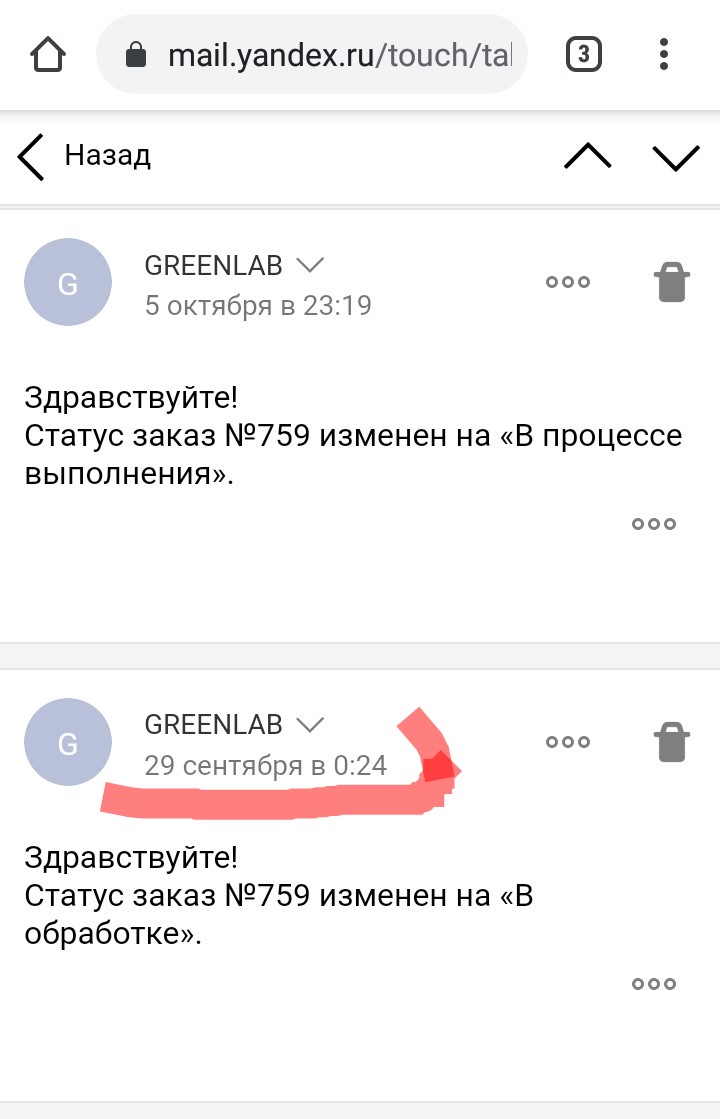
Task: Open the browser overflow menu
Action: 664,54
